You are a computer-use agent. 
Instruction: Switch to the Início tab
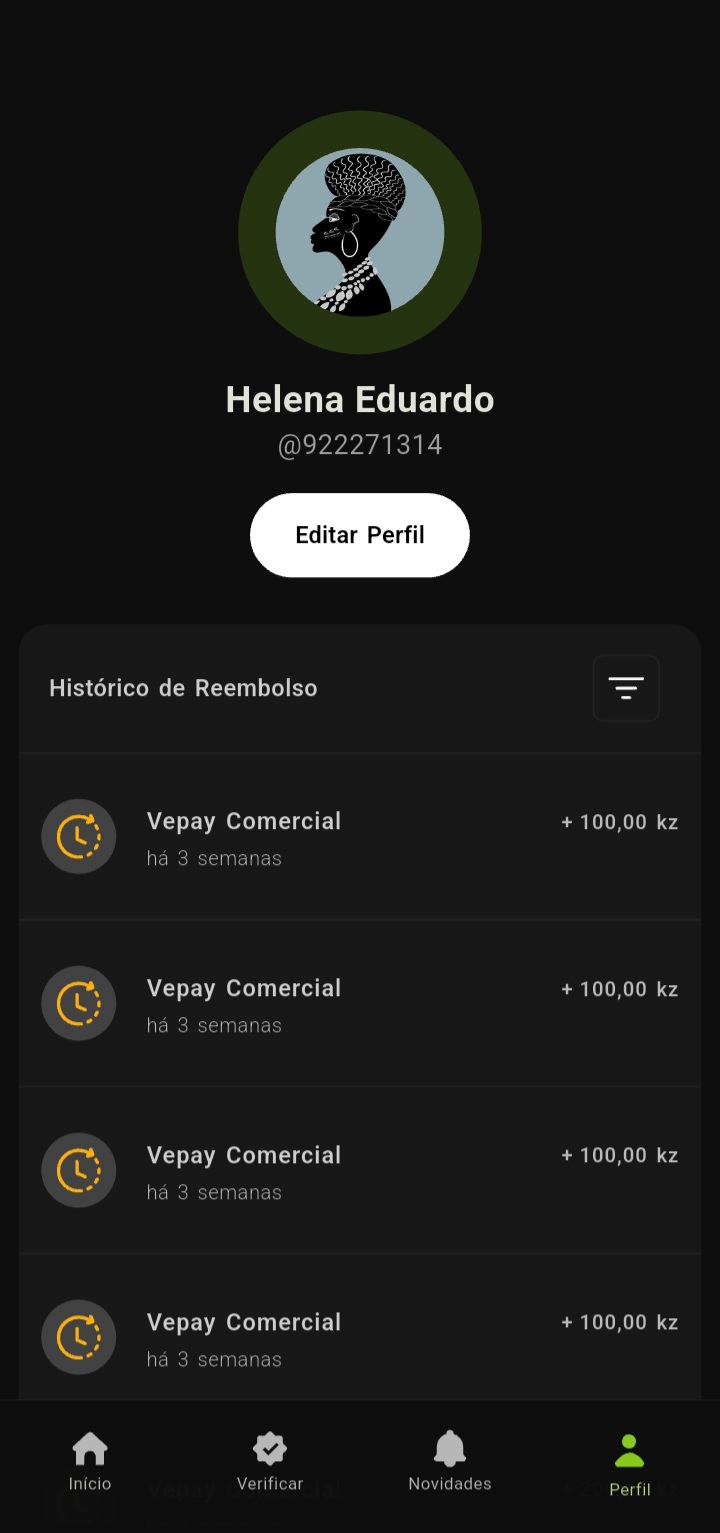coord(90,1460)
